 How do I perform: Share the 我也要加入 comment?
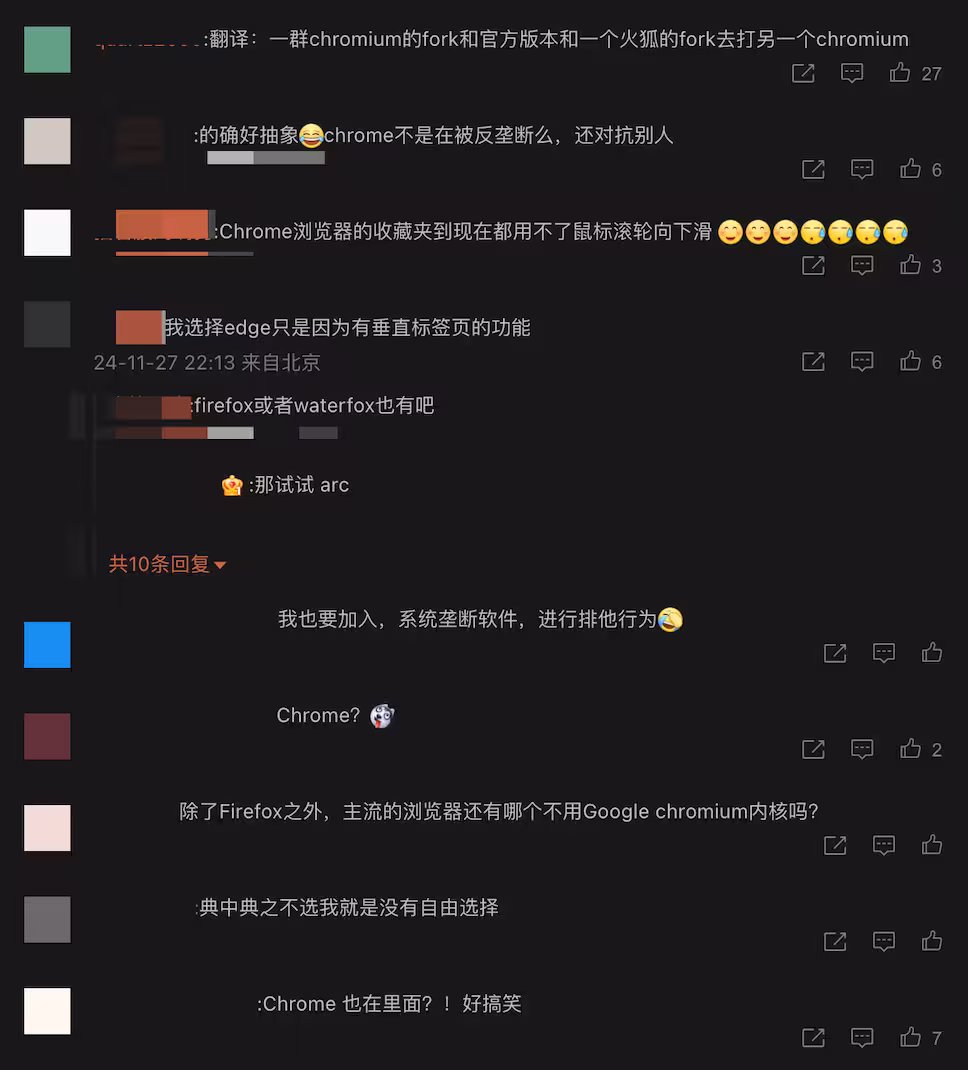[835, 653]
